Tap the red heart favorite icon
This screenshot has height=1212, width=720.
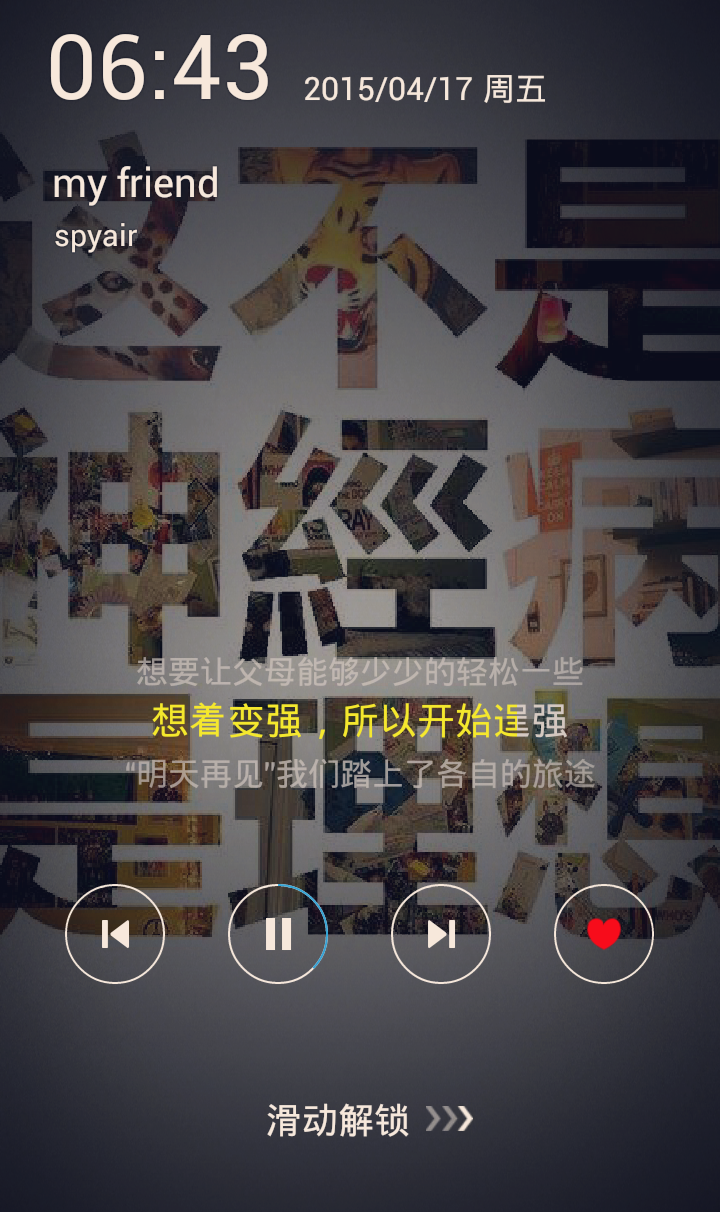(604, 934)
